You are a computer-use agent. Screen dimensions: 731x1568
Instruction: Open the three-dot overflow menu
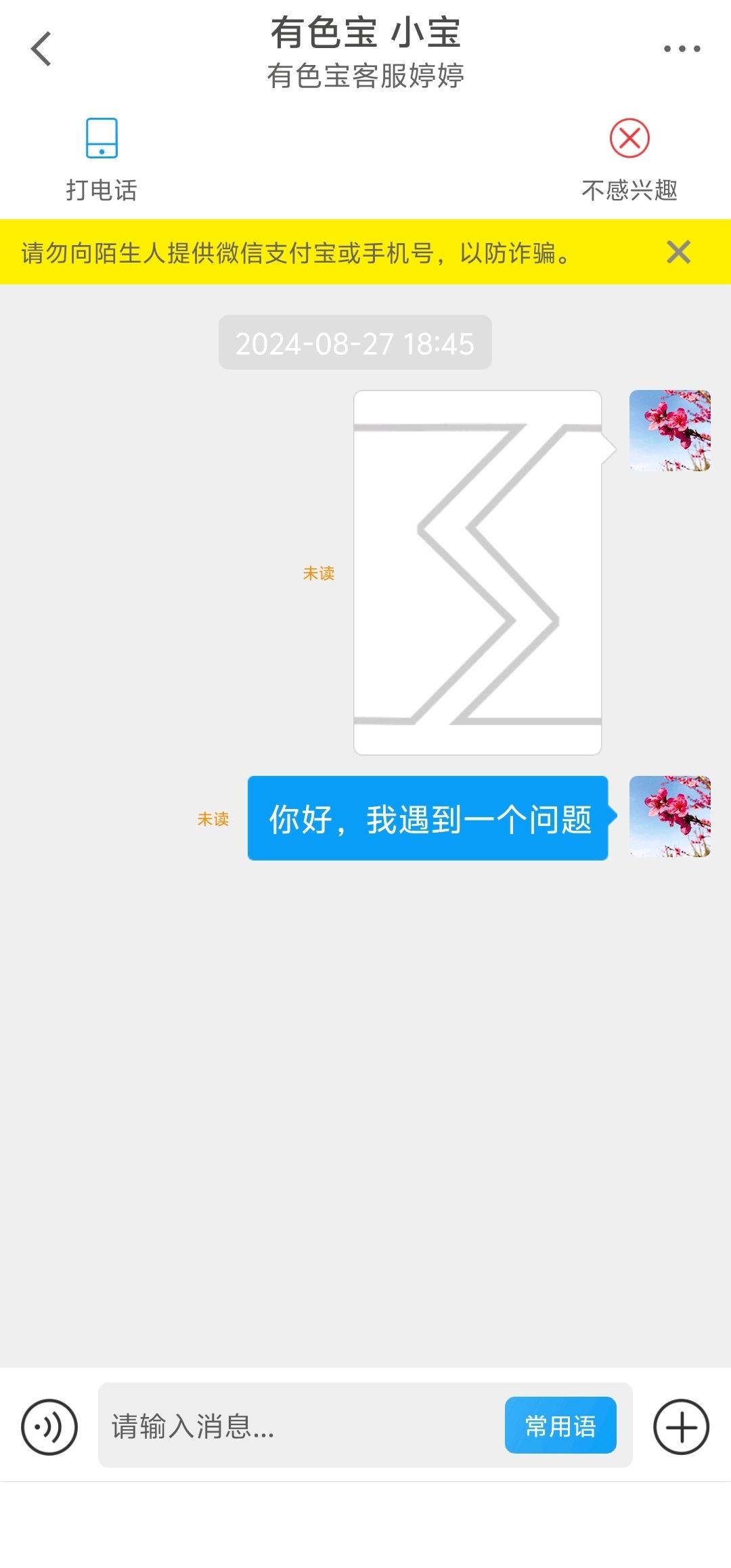pos(682,49)
